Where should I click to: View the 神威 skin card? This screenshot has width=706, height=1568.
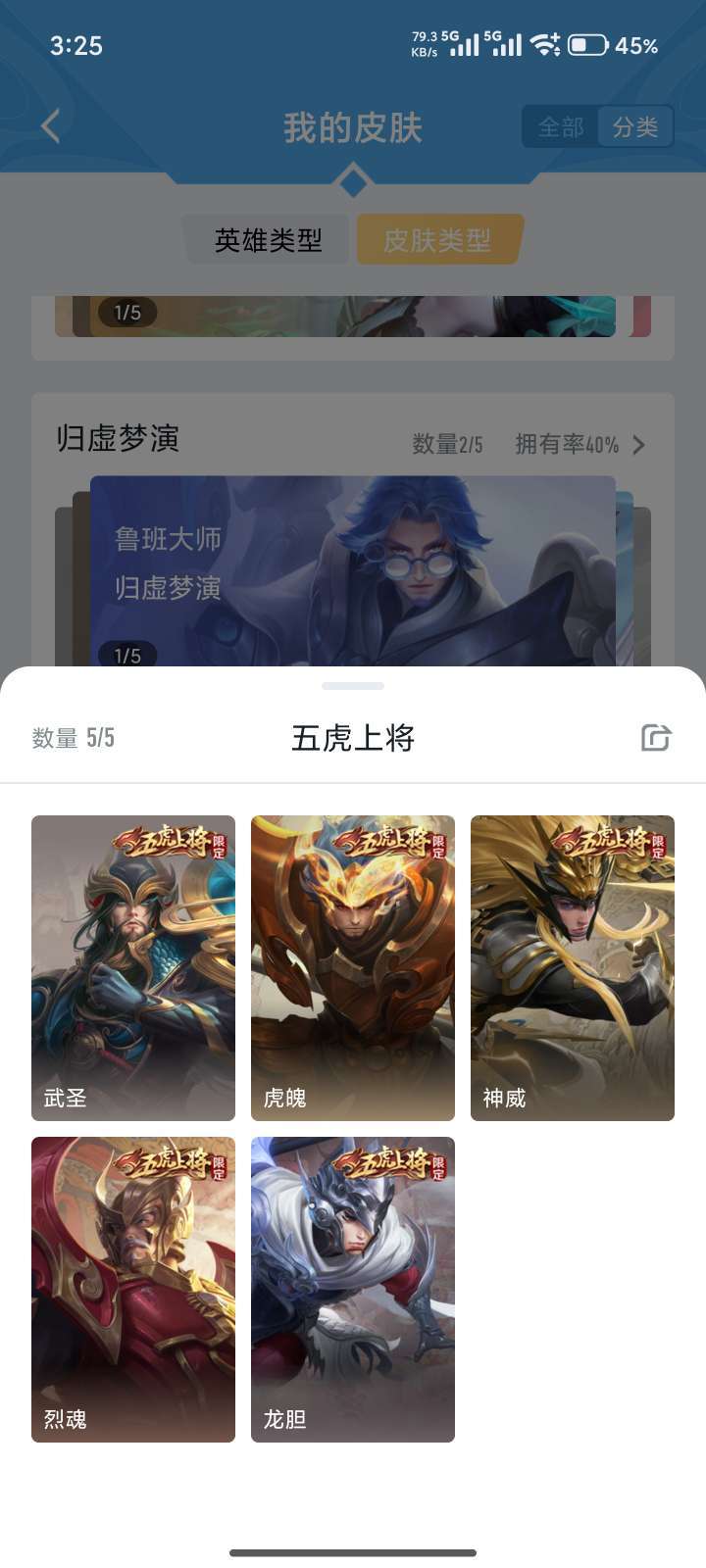[x=573, y=967]
